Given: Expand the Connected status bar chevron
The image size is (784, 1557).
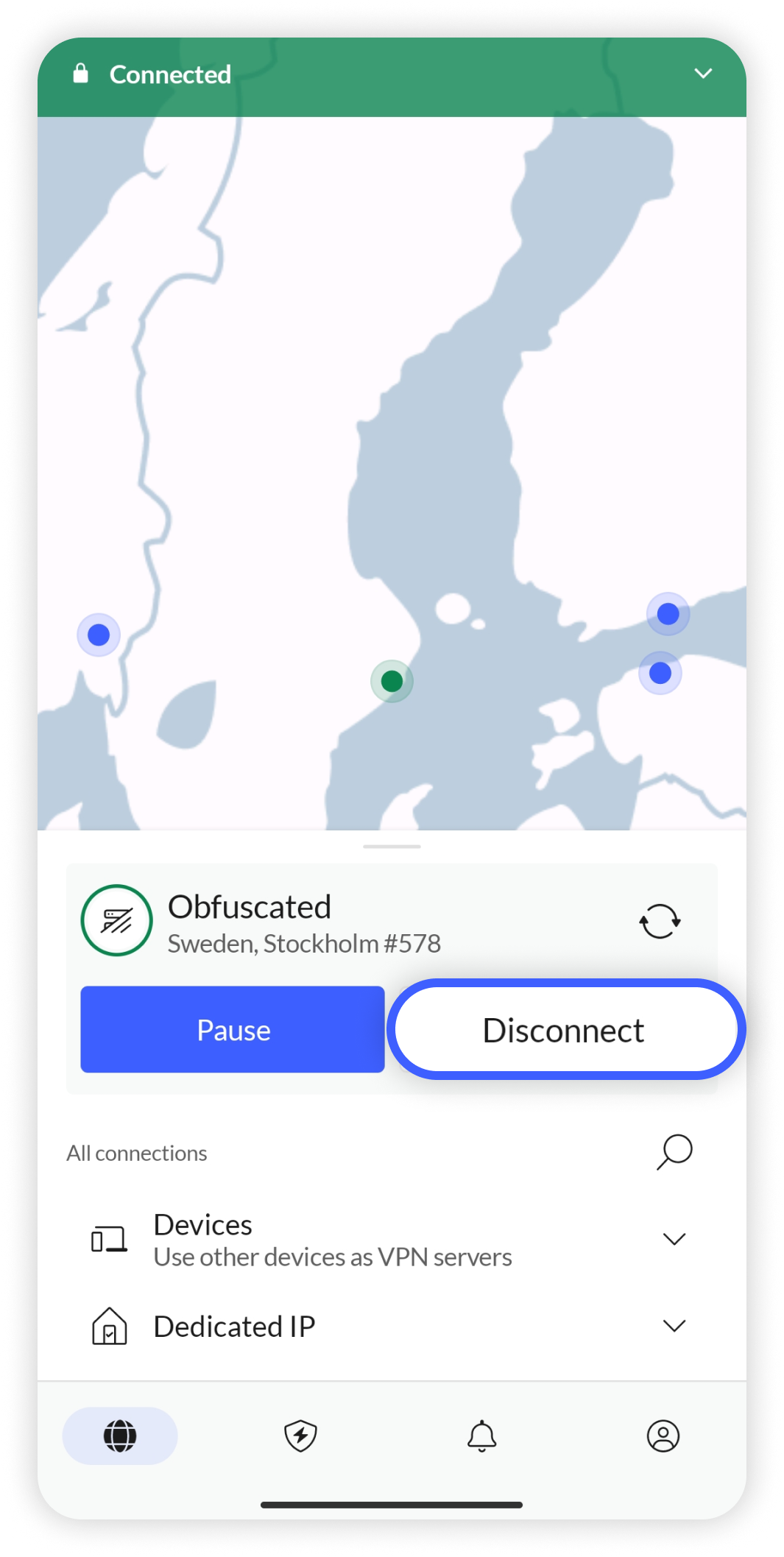Looking at the screenshot, I should (x=703, y=74).
